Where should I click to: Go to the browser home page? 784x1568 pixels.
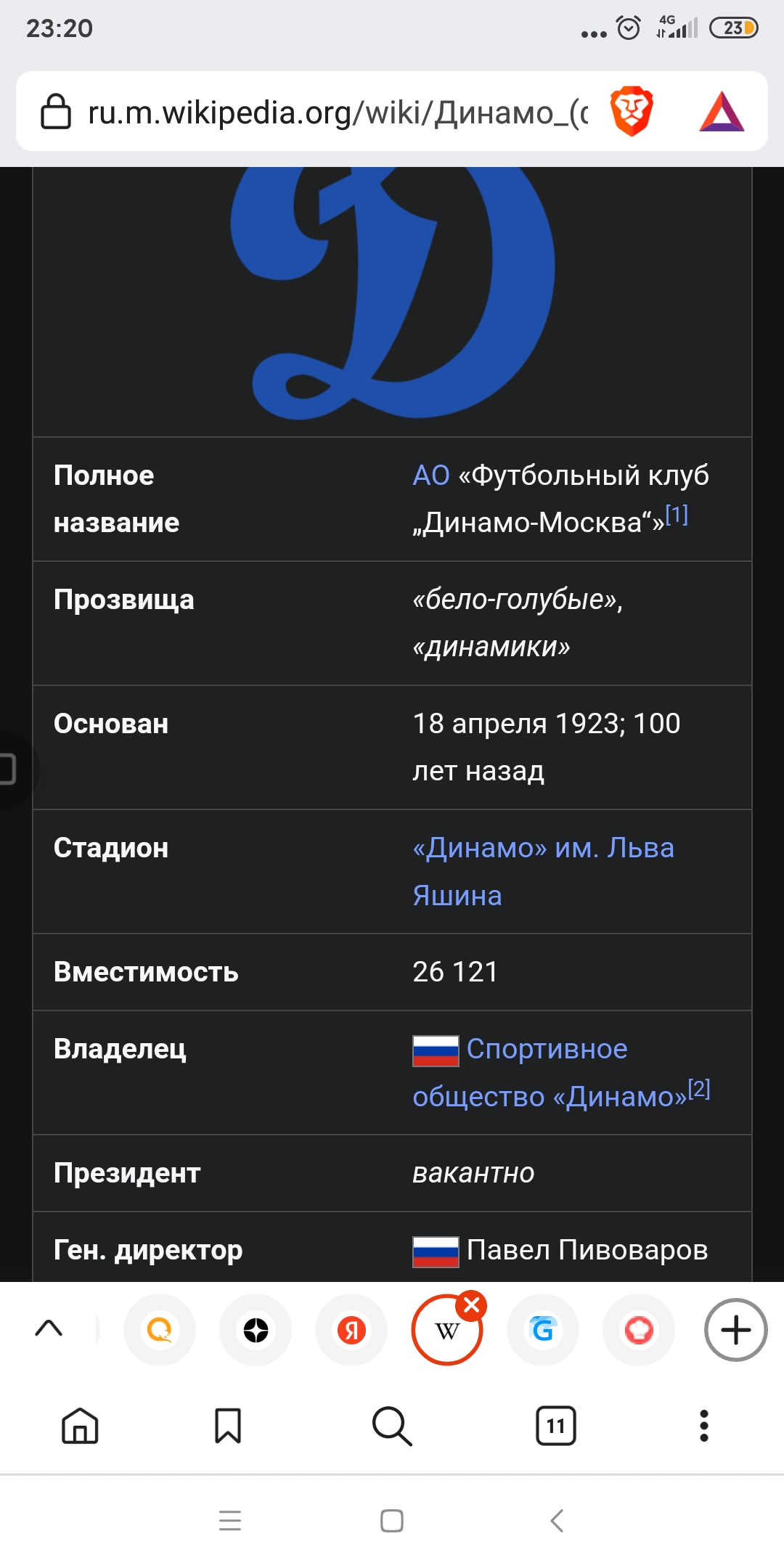coord(80,1426)
